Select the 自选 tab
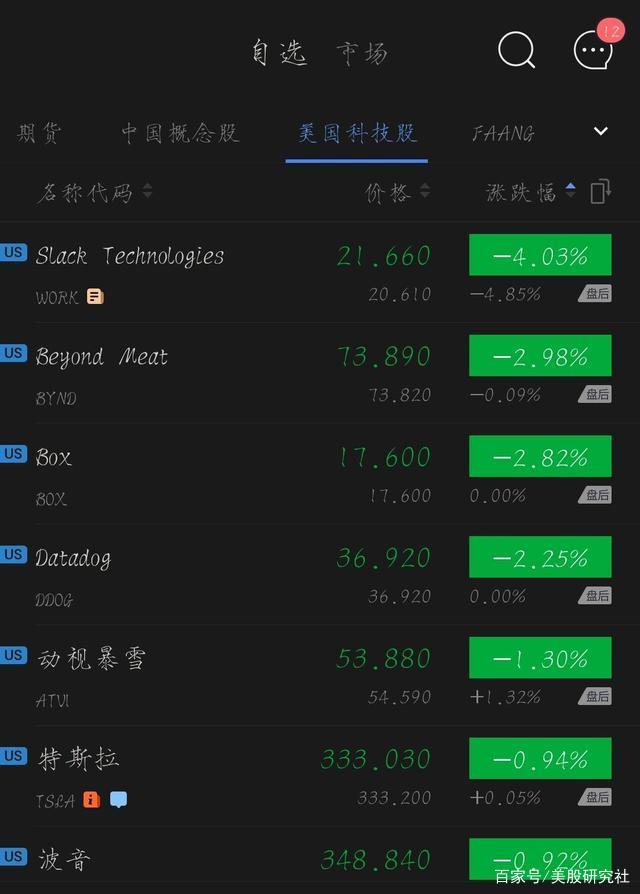The height and width of the screenshot is (894, 640). click(x=279, y=53)
